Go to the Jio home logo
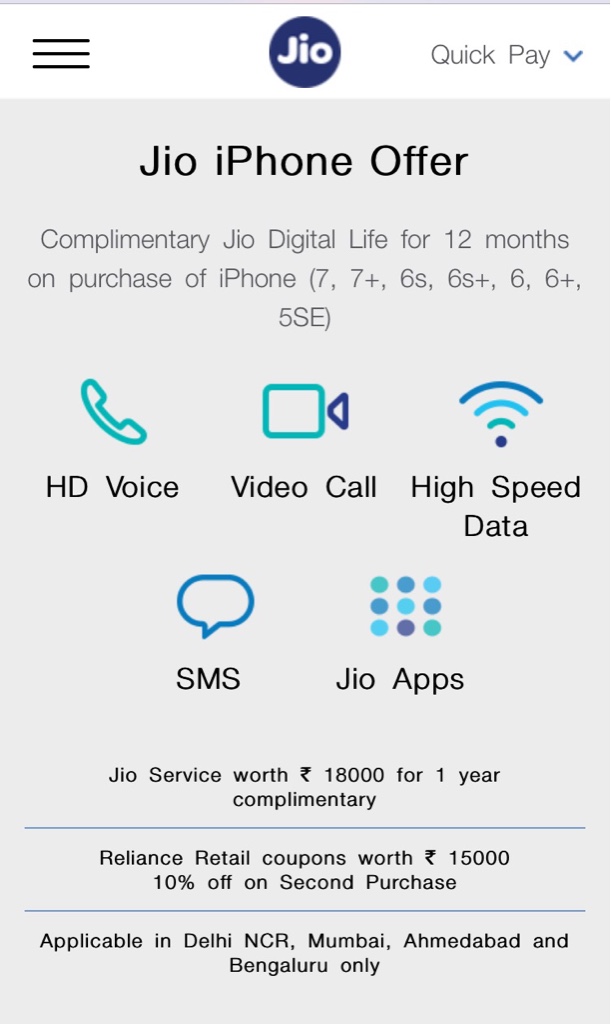 304,53
